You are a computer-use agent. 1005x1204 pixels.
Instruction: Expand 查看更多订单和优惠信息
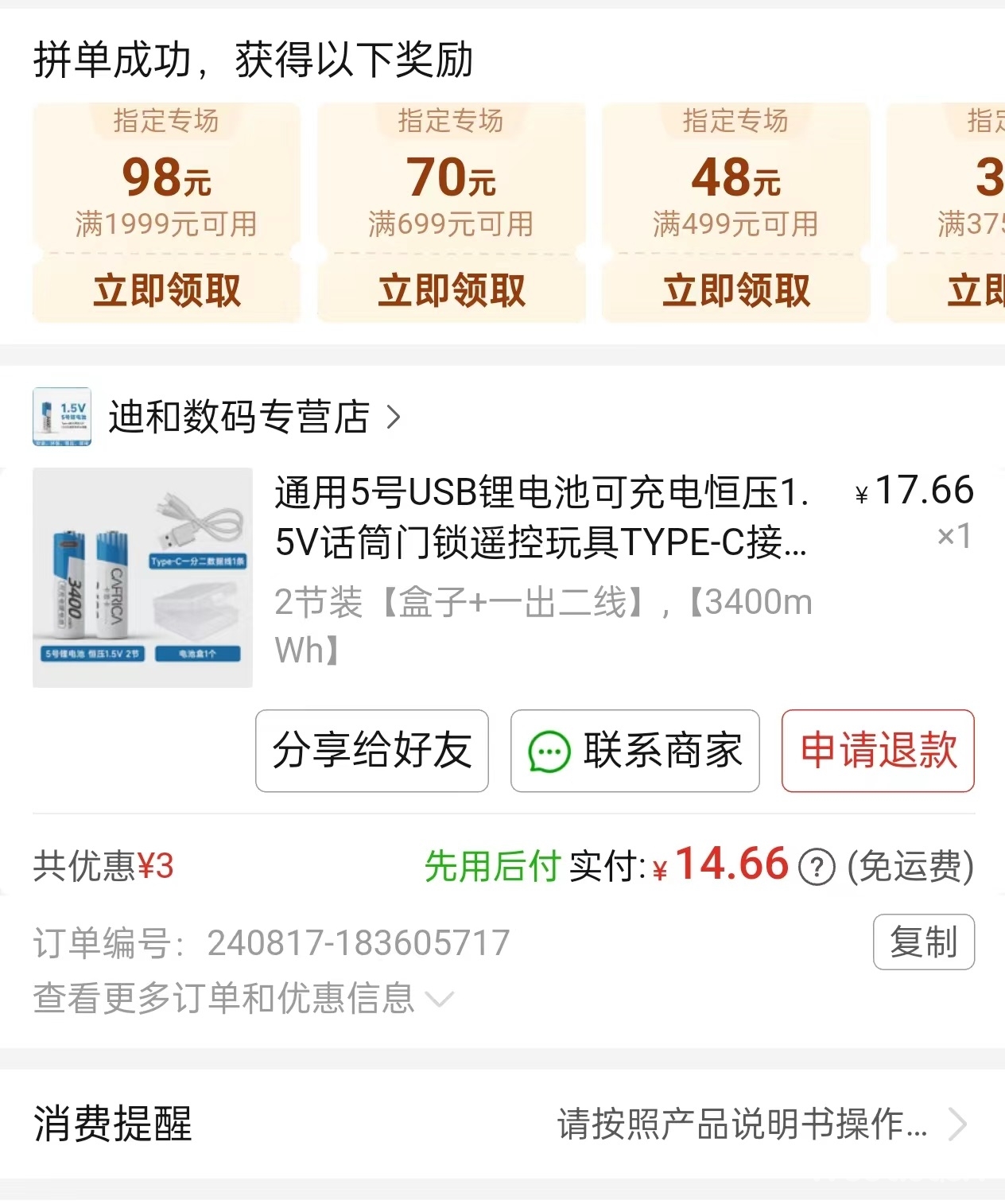243,998
